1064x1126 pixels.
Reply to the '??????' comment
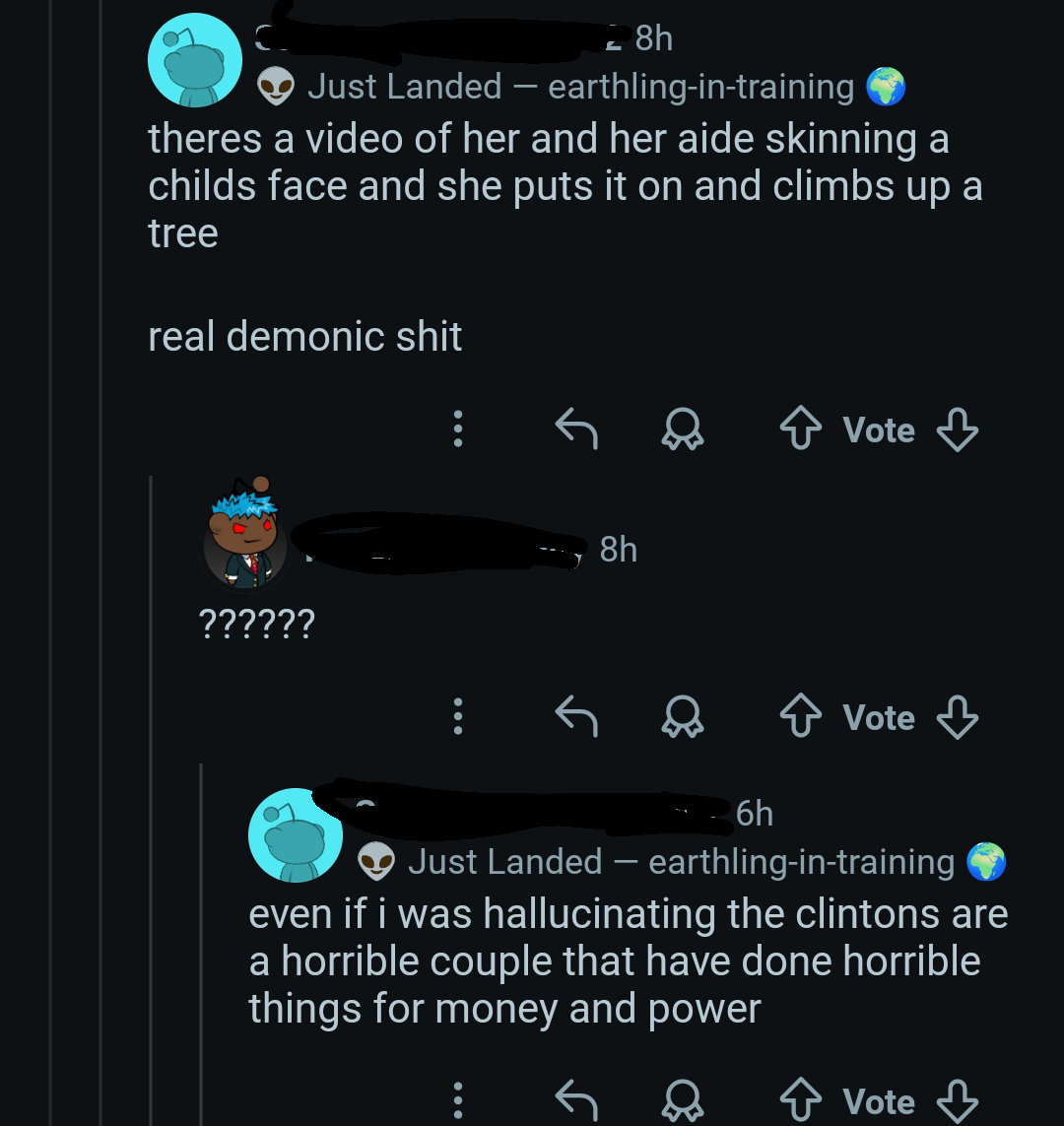pyautogui.click(x=577, y=717)
